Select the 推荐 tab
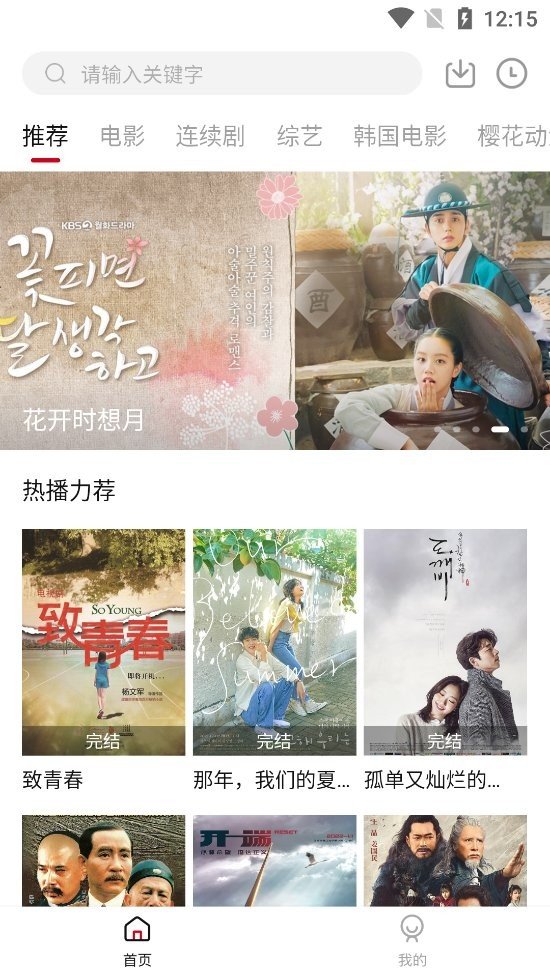550x977 pixels. point(45,136)
